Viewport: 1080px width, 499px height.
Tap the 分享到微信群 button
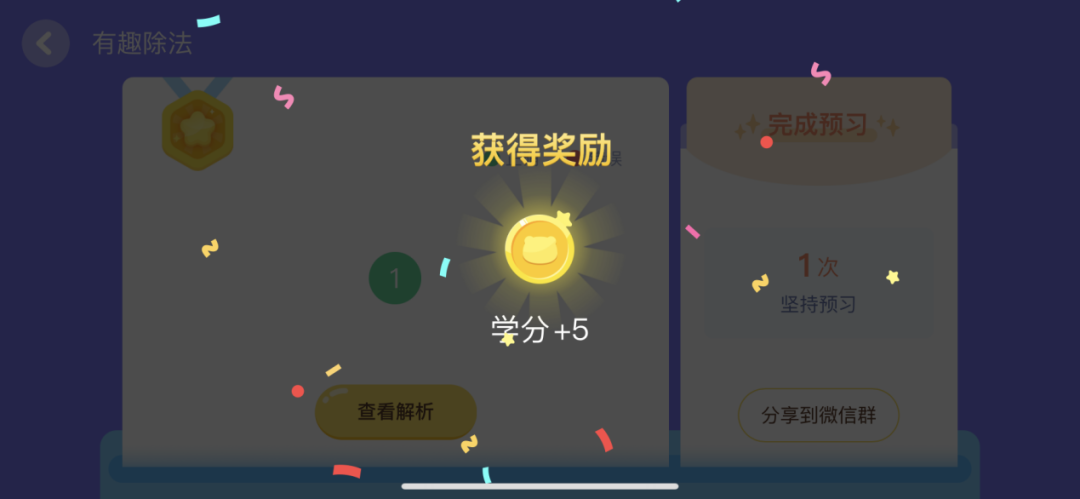818,415
